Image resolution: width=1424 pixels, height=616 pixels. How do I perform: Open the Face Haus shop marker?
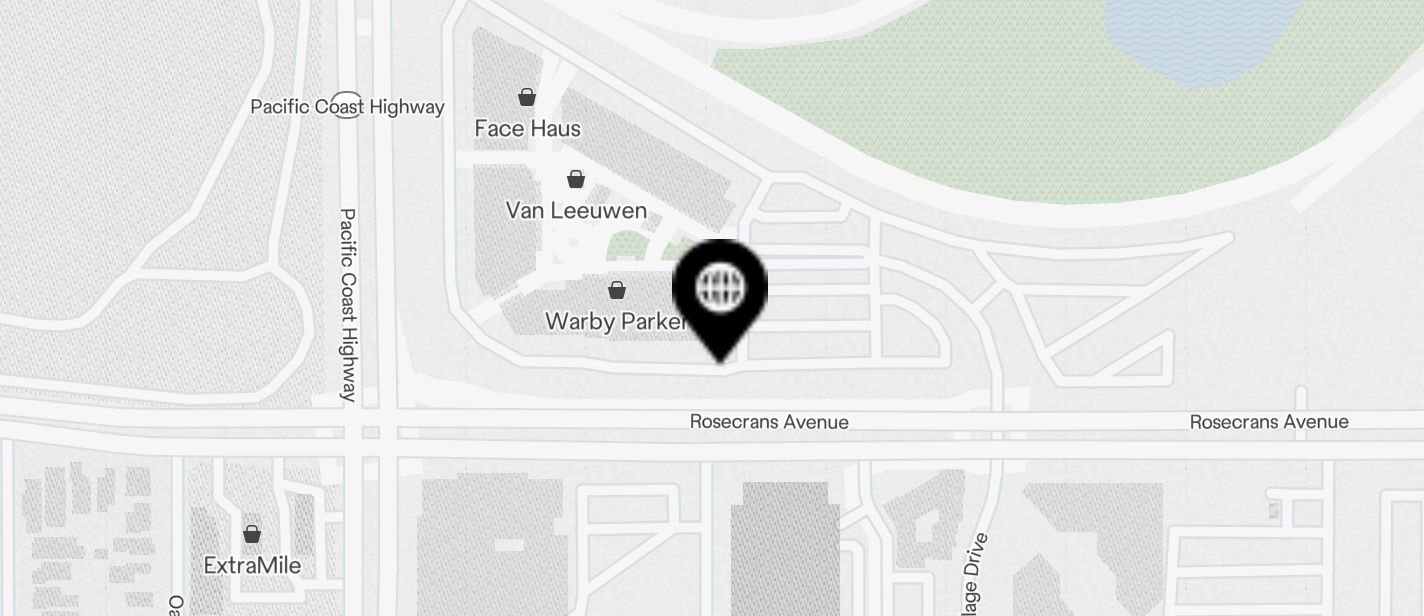click(527, 97)
